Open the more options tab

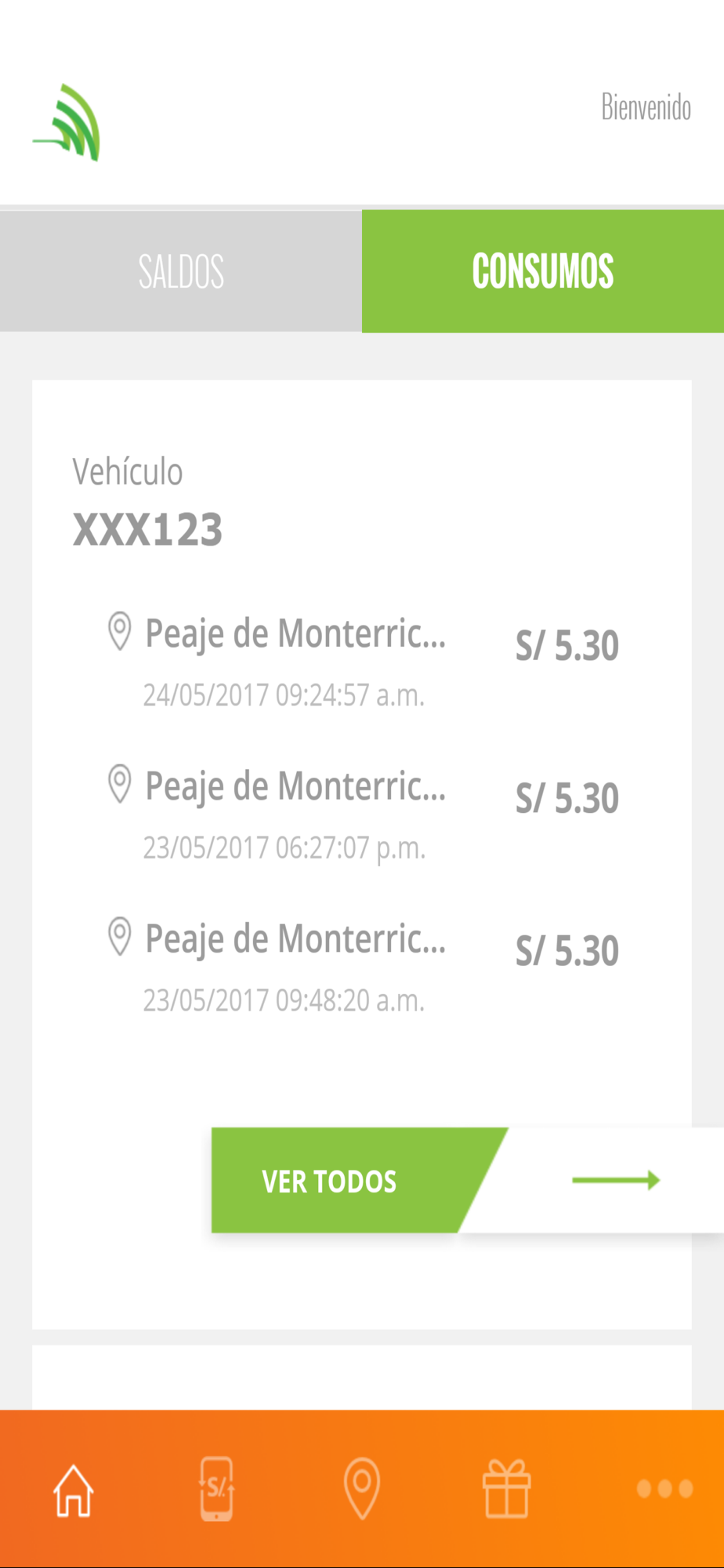[x=664, y=1490]
